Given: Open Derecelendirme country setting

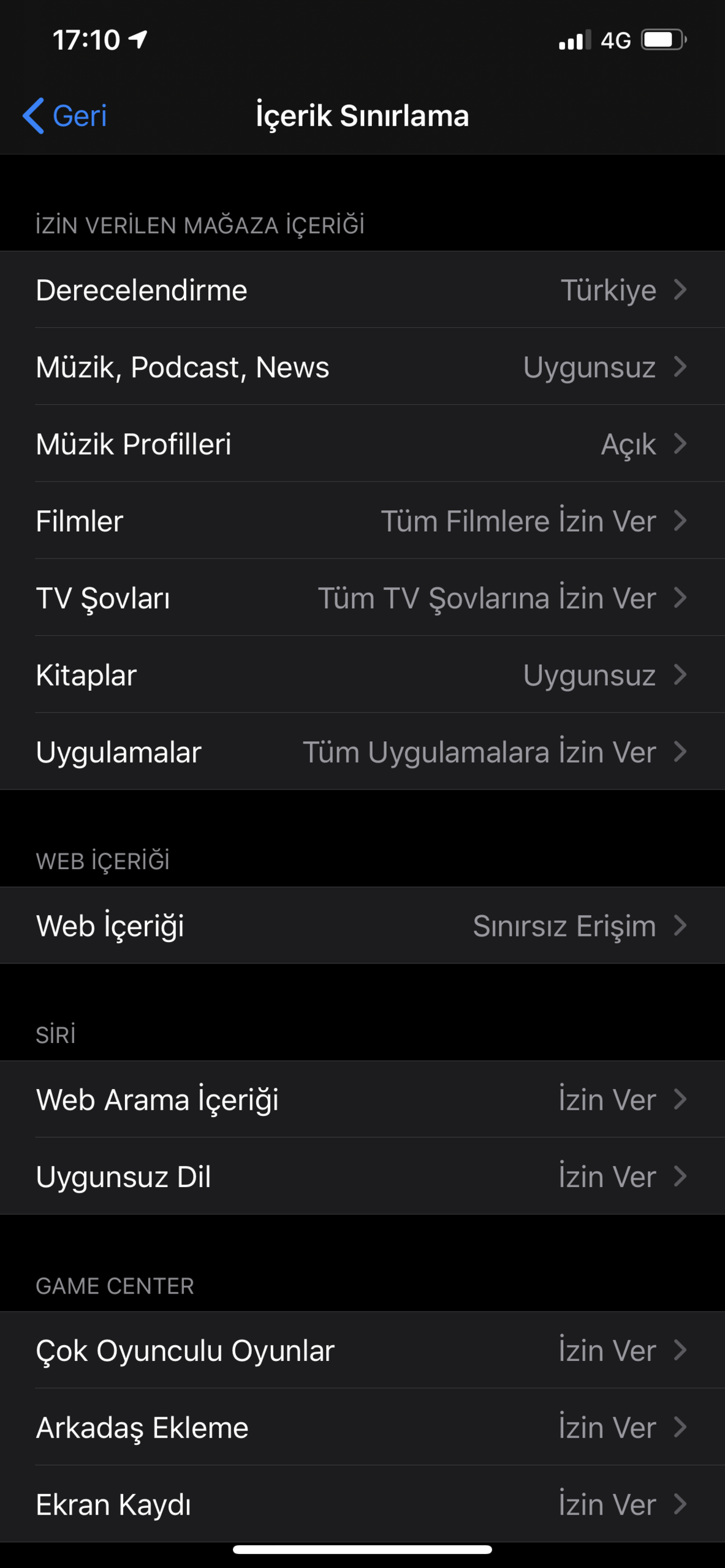Looking at the screenshot, I should click(362, 290).
